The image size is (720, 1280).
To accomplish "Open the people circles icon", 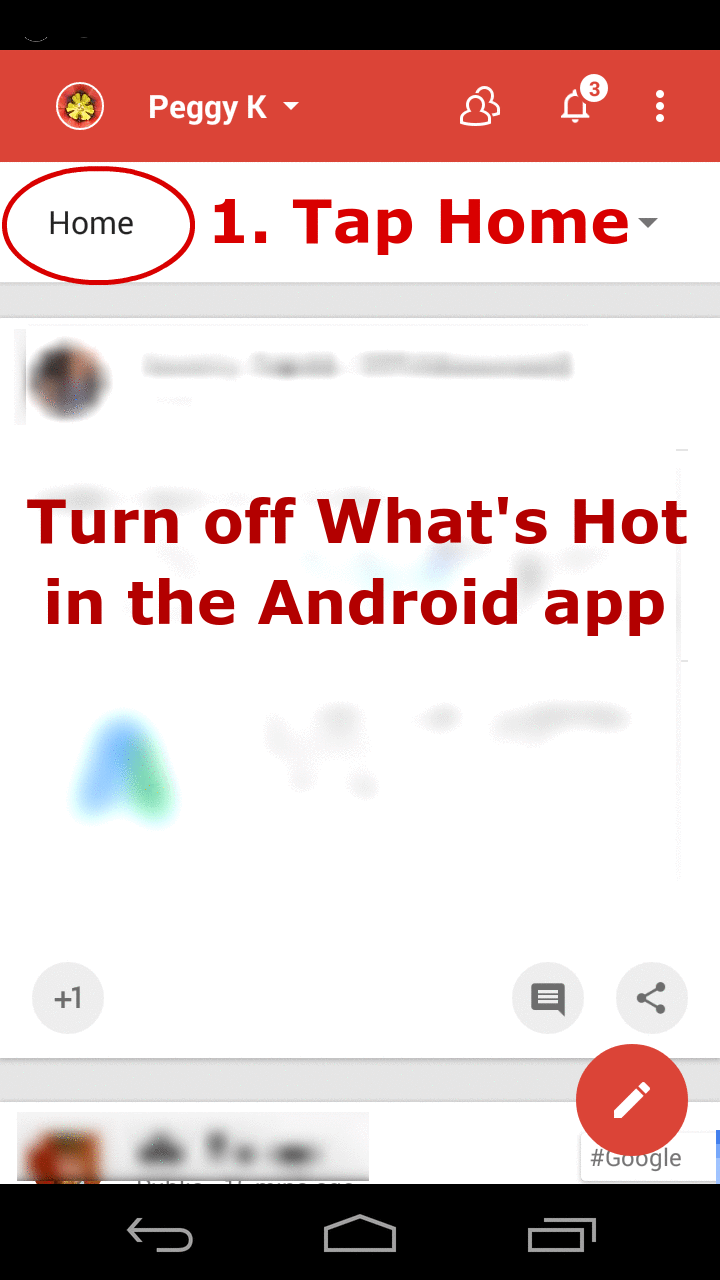I will [479, 107].
